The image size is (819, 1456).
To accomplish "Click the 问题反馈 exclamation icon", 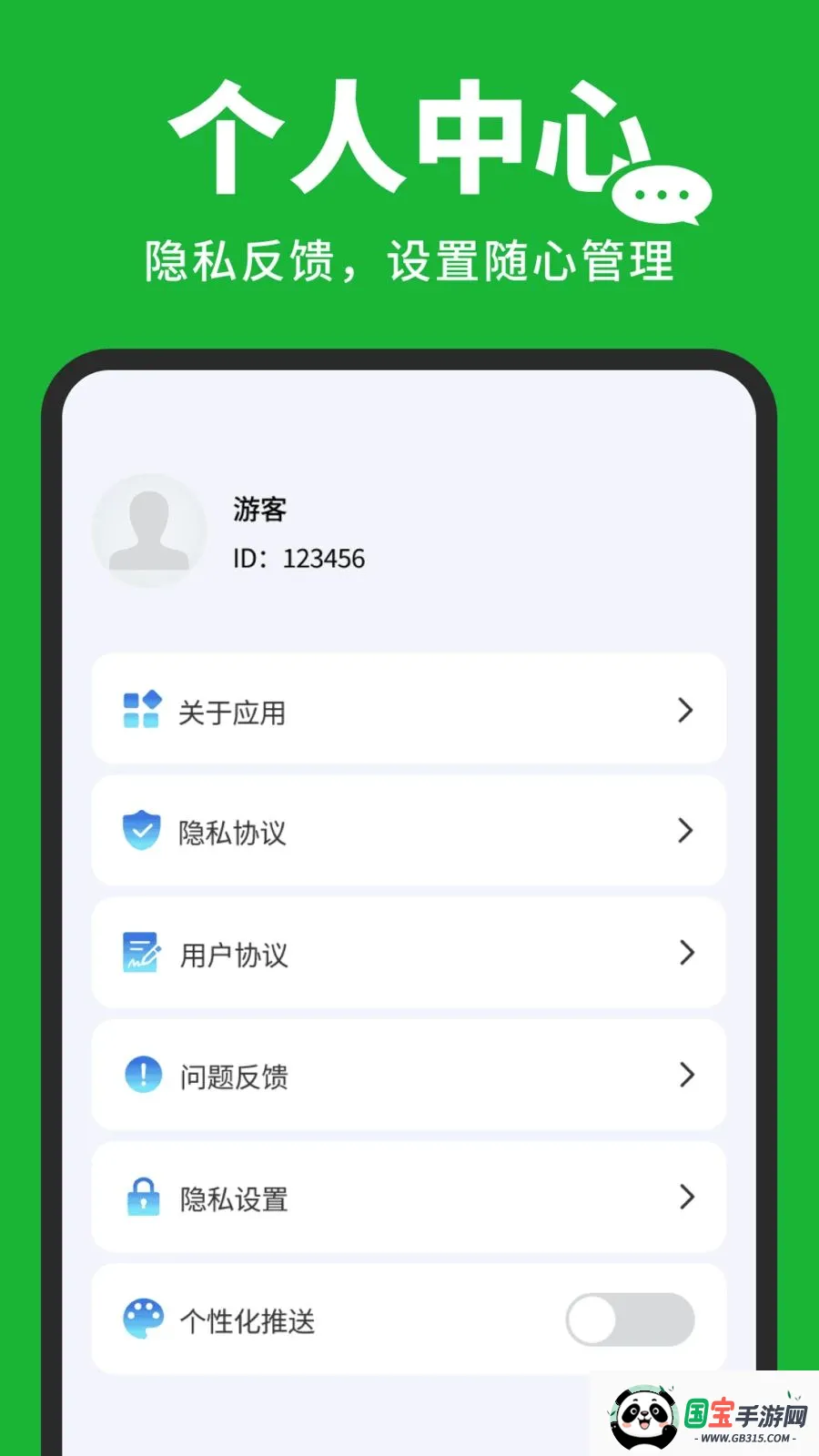I will point(141,1075).
